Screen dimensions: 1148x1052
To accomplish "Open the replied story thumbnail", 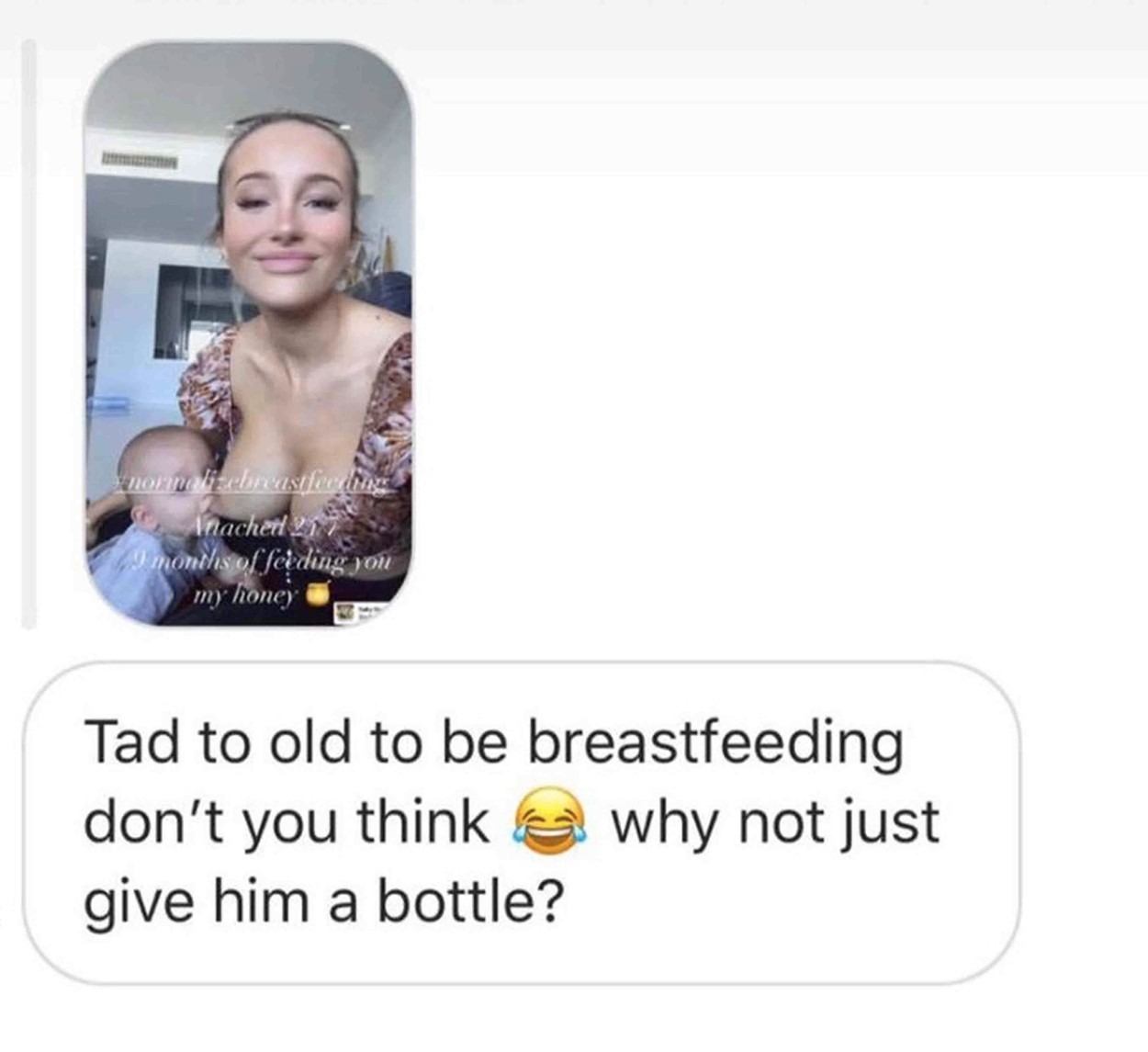I will coord(248,334).
